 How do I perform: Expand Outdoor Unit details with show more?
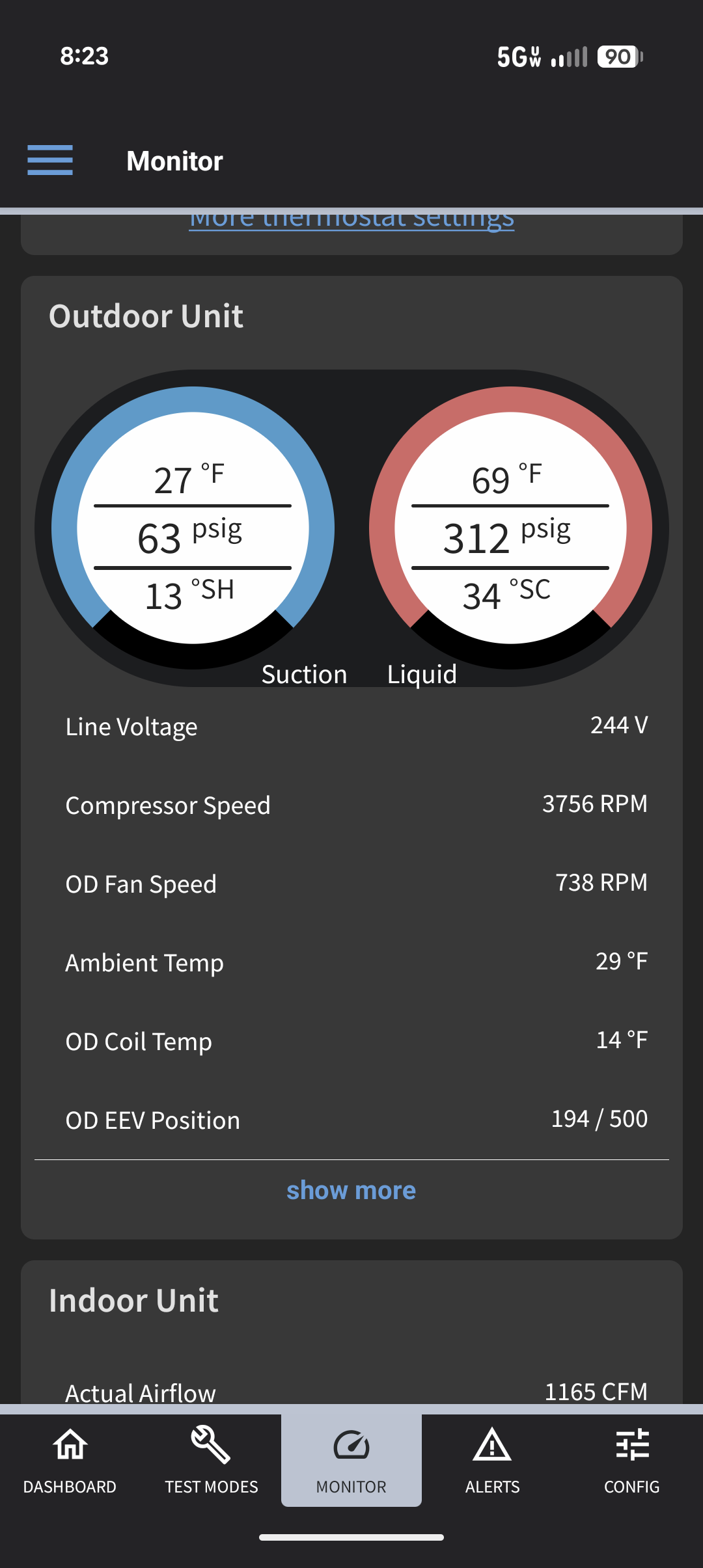tap(351, 1189)
